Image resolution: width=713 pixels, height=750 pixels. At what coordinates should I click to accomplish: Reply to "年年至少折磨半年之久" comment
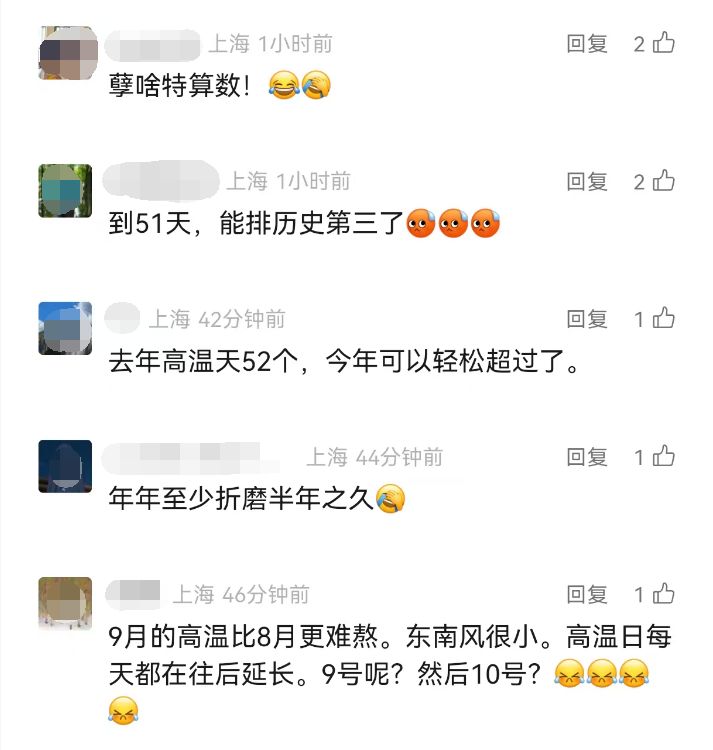point(587,457)
